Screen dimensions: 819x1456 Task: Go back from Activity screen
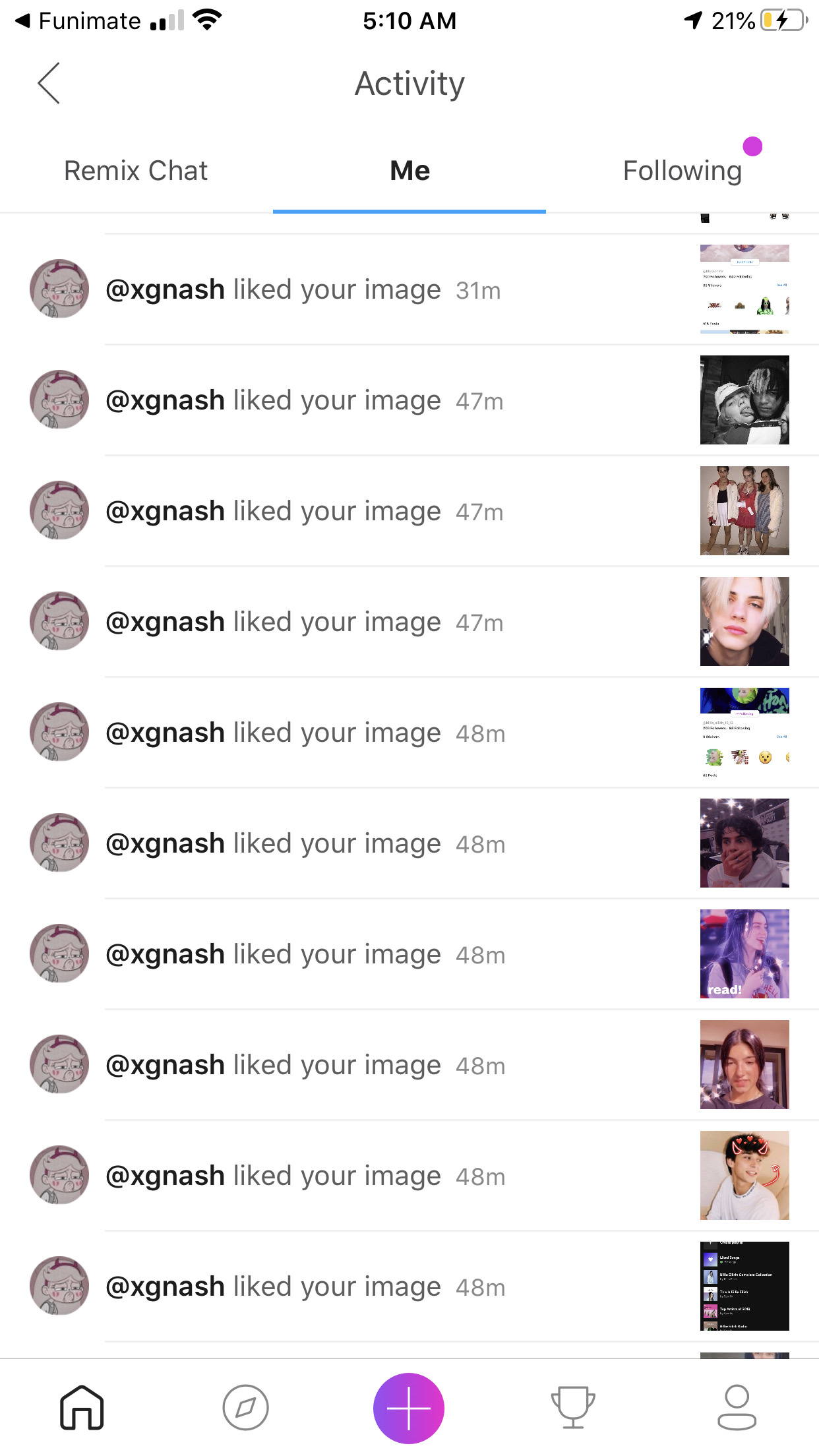tap(49, 84)
